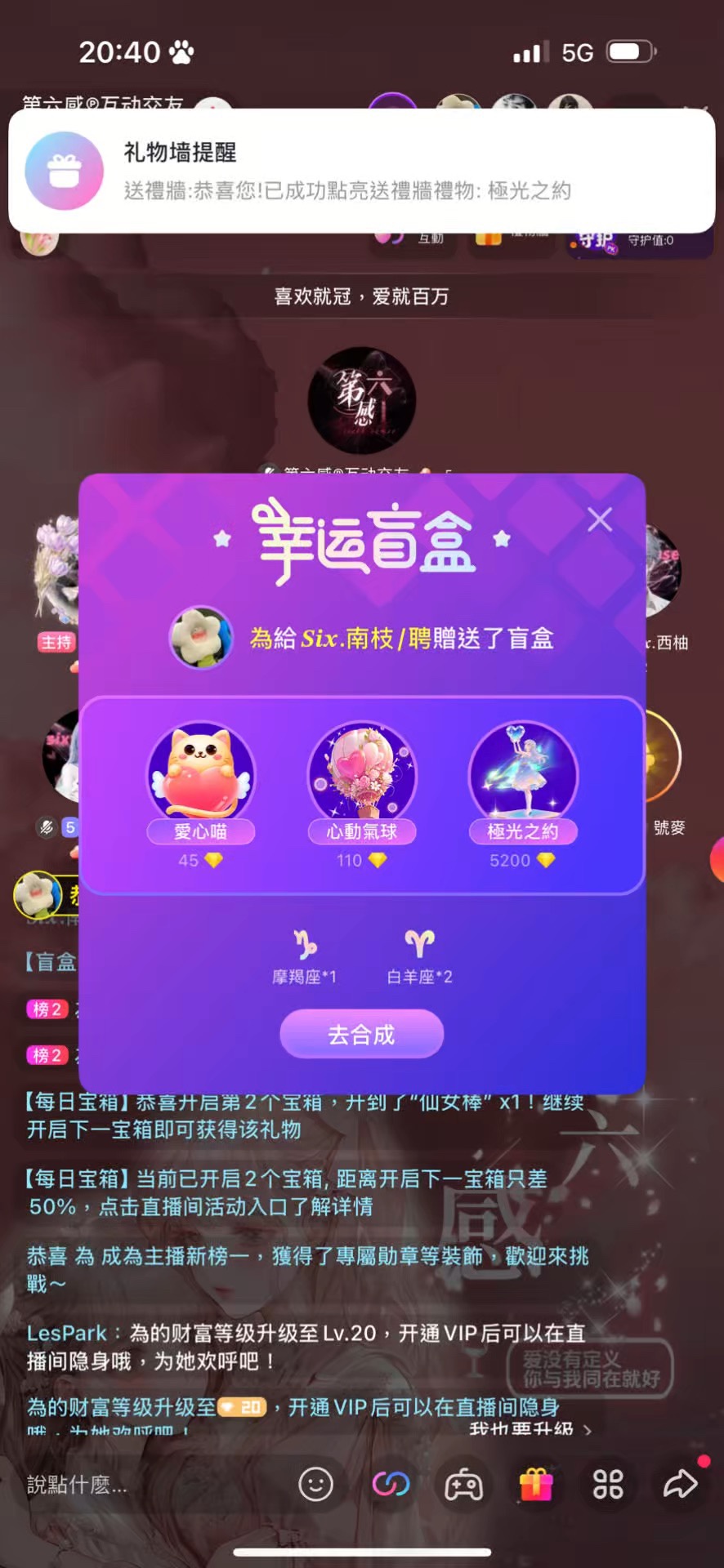Open the 礼物墙提醒 notification banner
Screen dimensions: 724x1568
click(361, 171)
